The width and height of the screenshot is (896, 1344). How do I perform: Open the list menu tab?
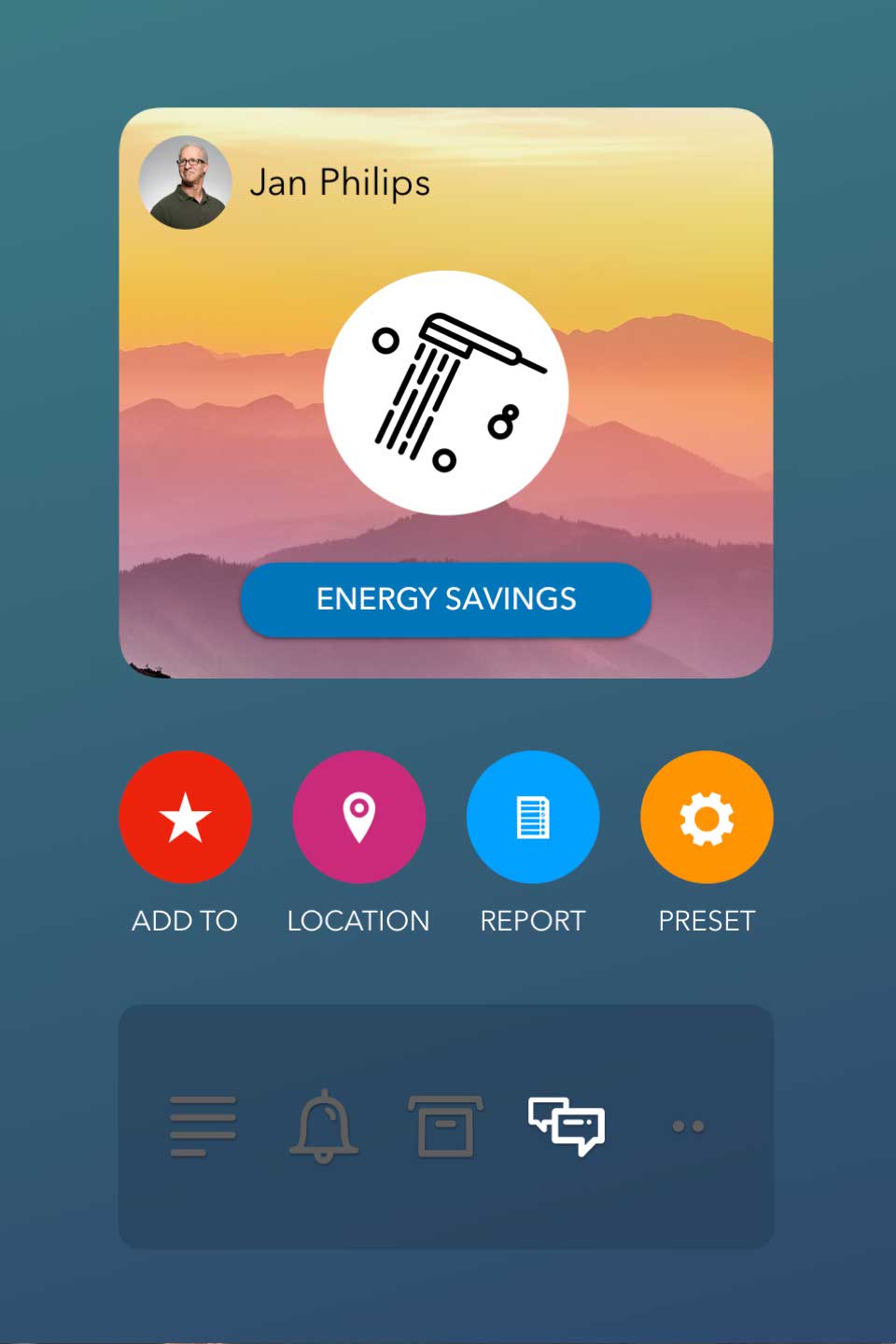tap(203, 1127)
